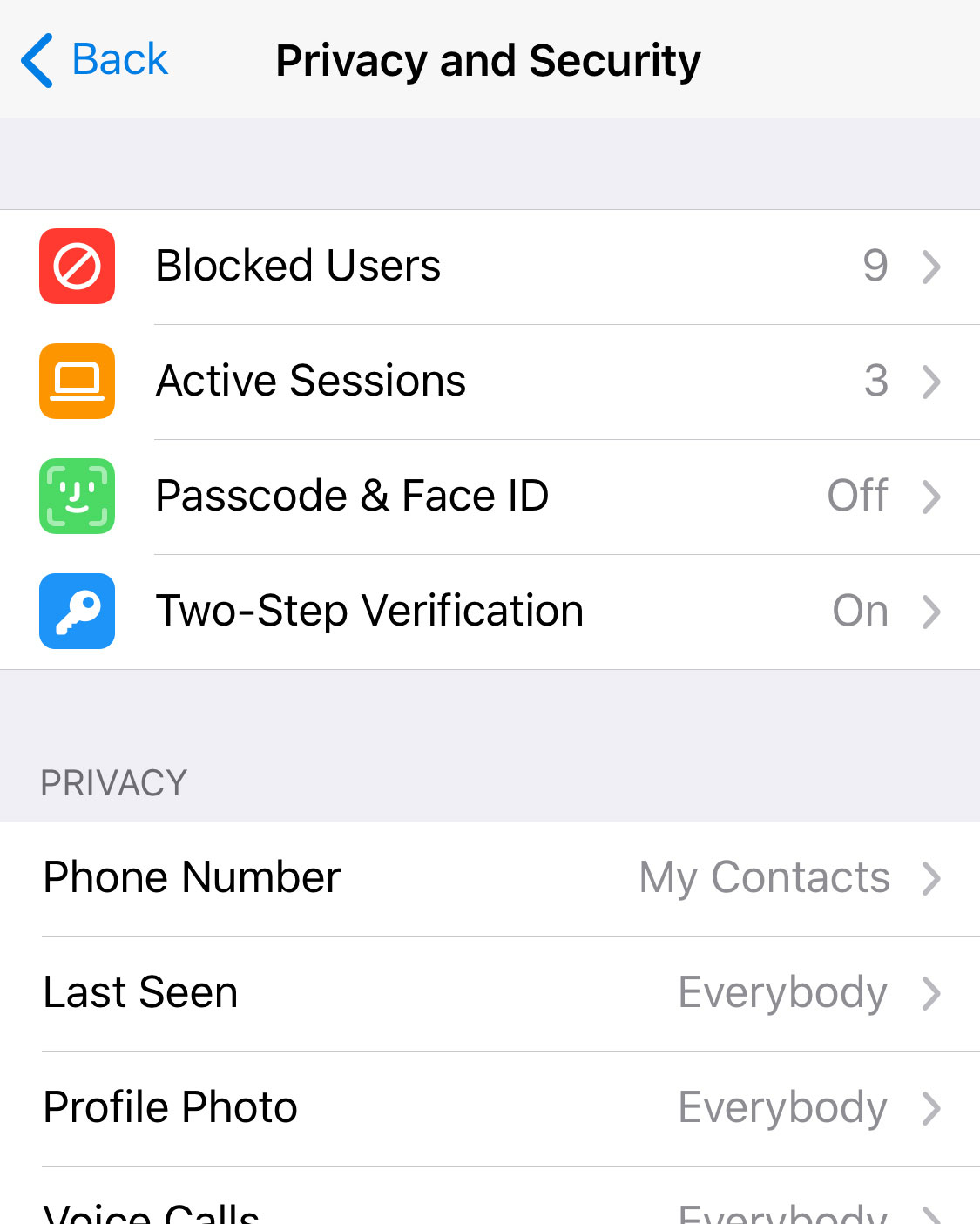Image resolution: width=980 pixels, height=1224 pixels.
Task: Tap the Back link
Action: pos(119,59)
